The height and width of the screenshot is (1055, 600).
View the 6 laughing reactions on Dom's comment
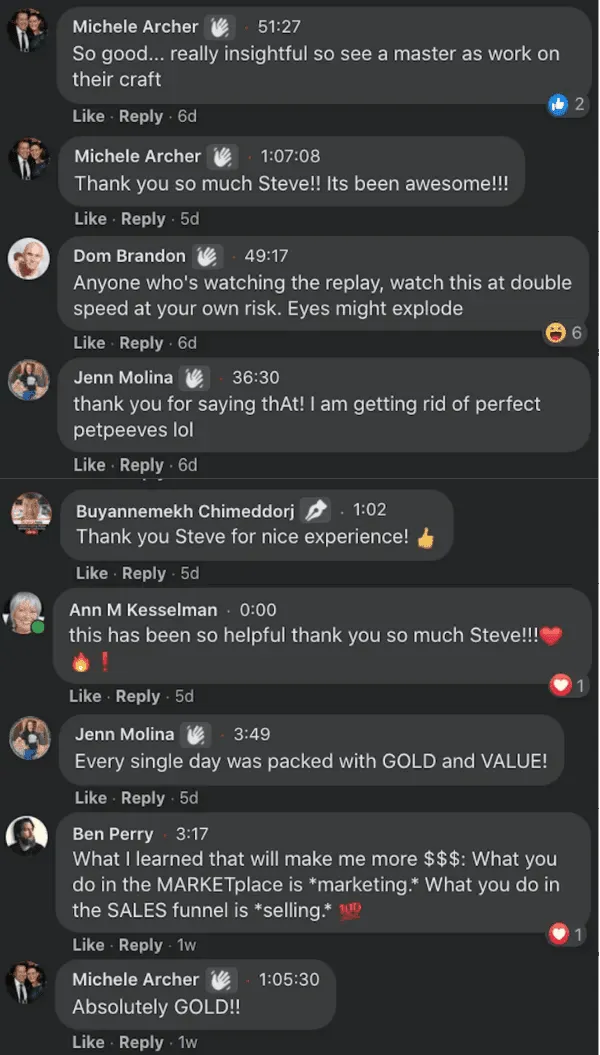[x=565, y=332]
